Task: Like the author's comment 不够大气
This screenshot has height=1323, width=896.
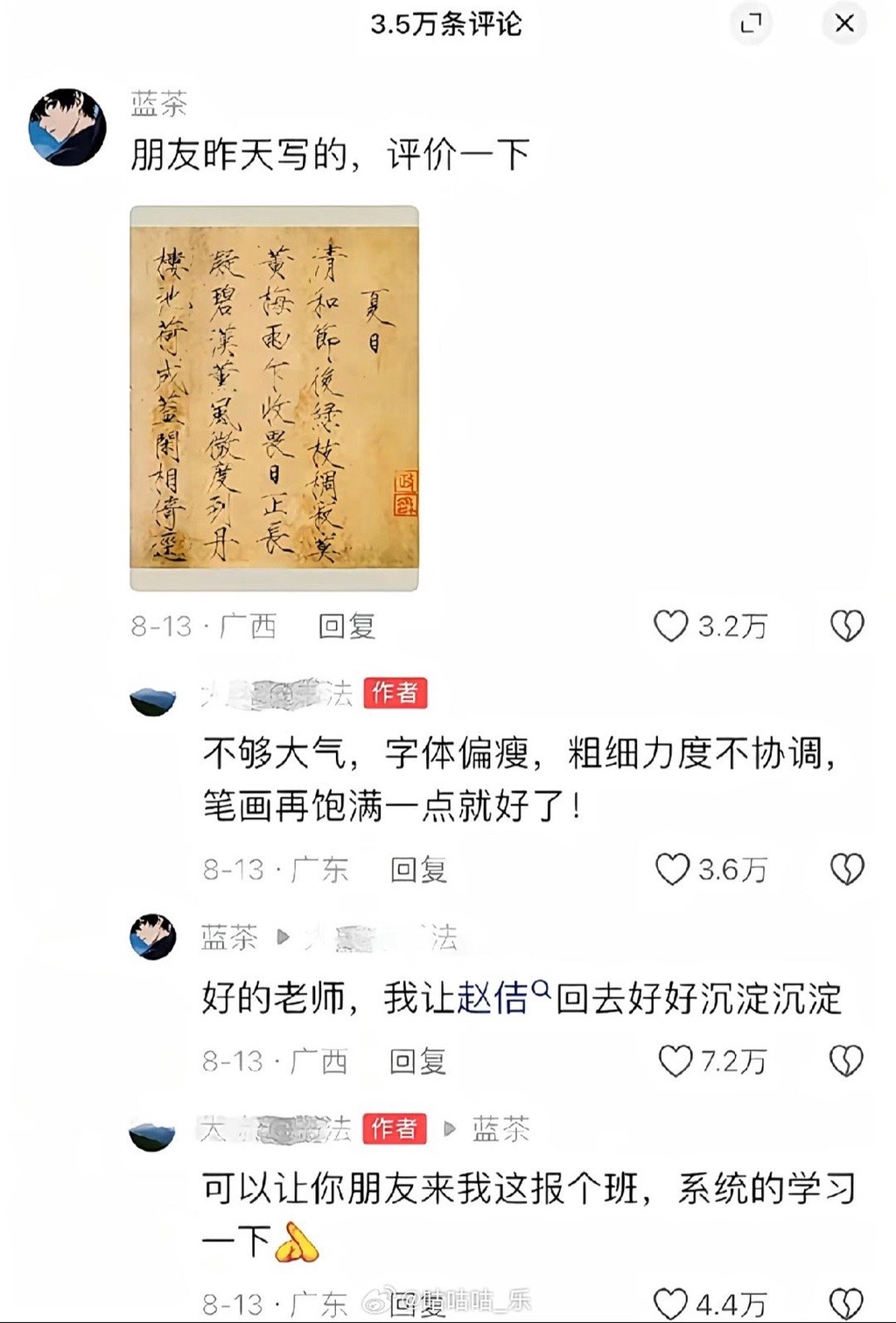Action: pos(673,869)
